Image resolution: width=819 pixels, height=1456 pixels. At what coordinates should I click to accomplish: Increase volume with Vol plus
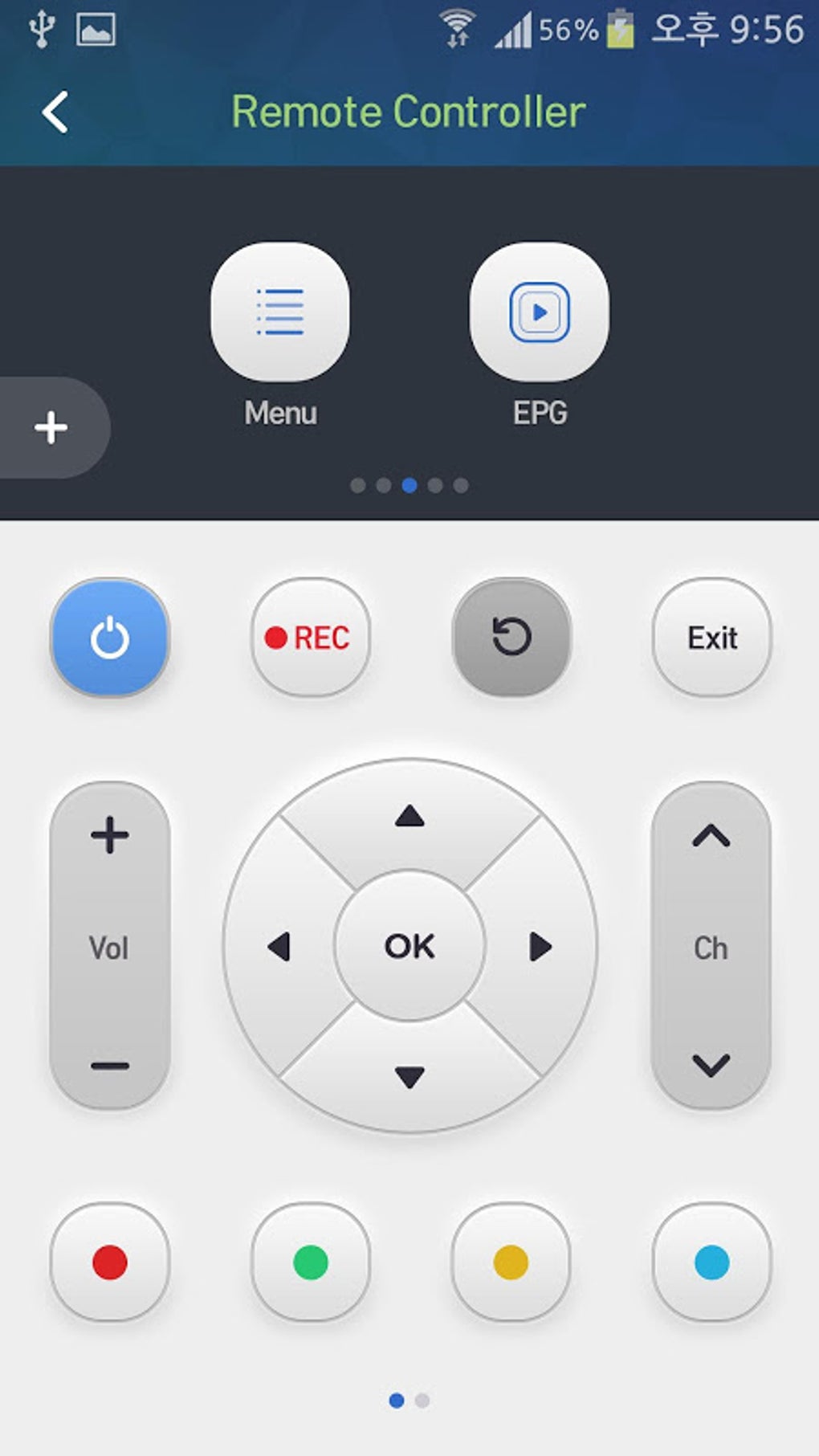coord(110,834)
